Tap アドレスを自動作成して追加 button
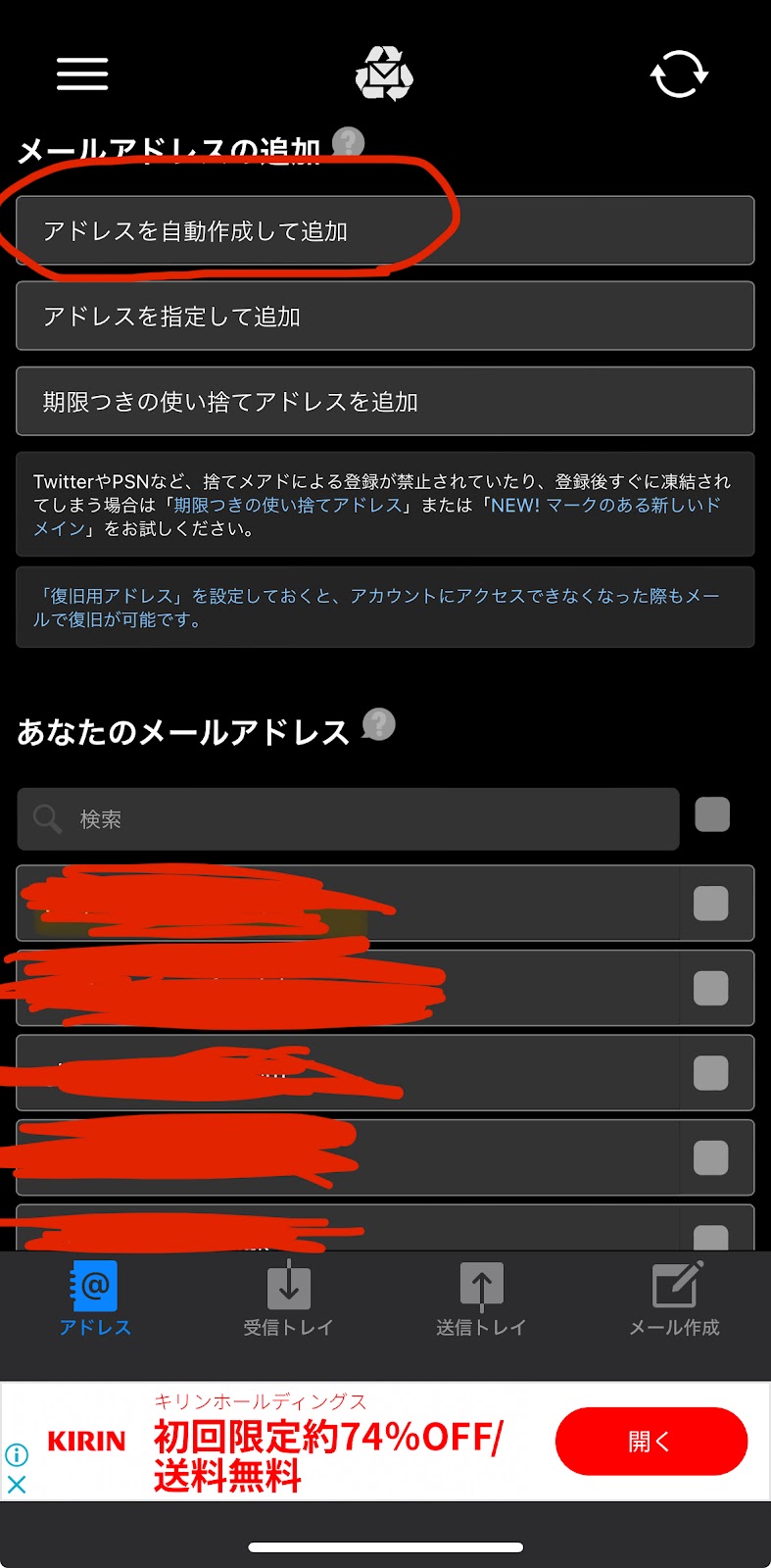Screen dimensions: 771x1568 click(x=385, y=231)
